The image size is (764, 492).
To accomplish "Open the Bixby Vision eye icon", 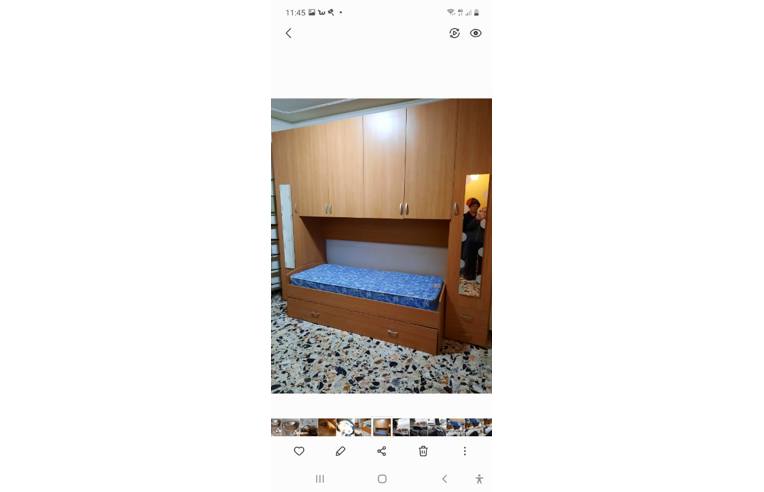I will coord(476,33).
